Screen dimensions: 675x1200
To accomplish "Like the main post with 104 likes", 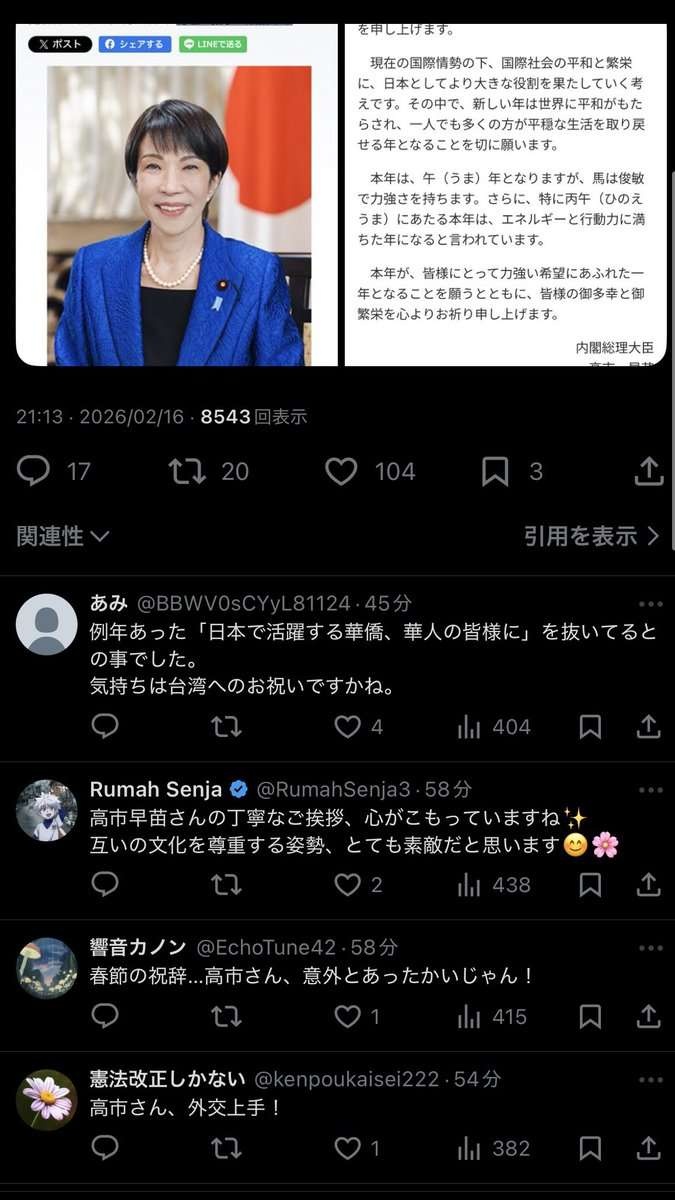I will coord(341,471).
